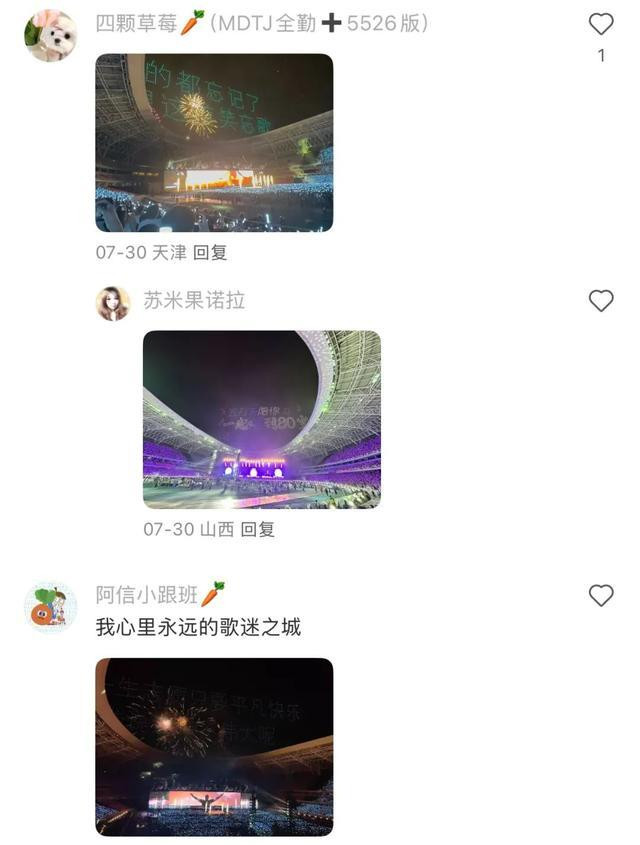Like 苏米果诺拉's reply
The image size is (640, 845).
point(600,300)
